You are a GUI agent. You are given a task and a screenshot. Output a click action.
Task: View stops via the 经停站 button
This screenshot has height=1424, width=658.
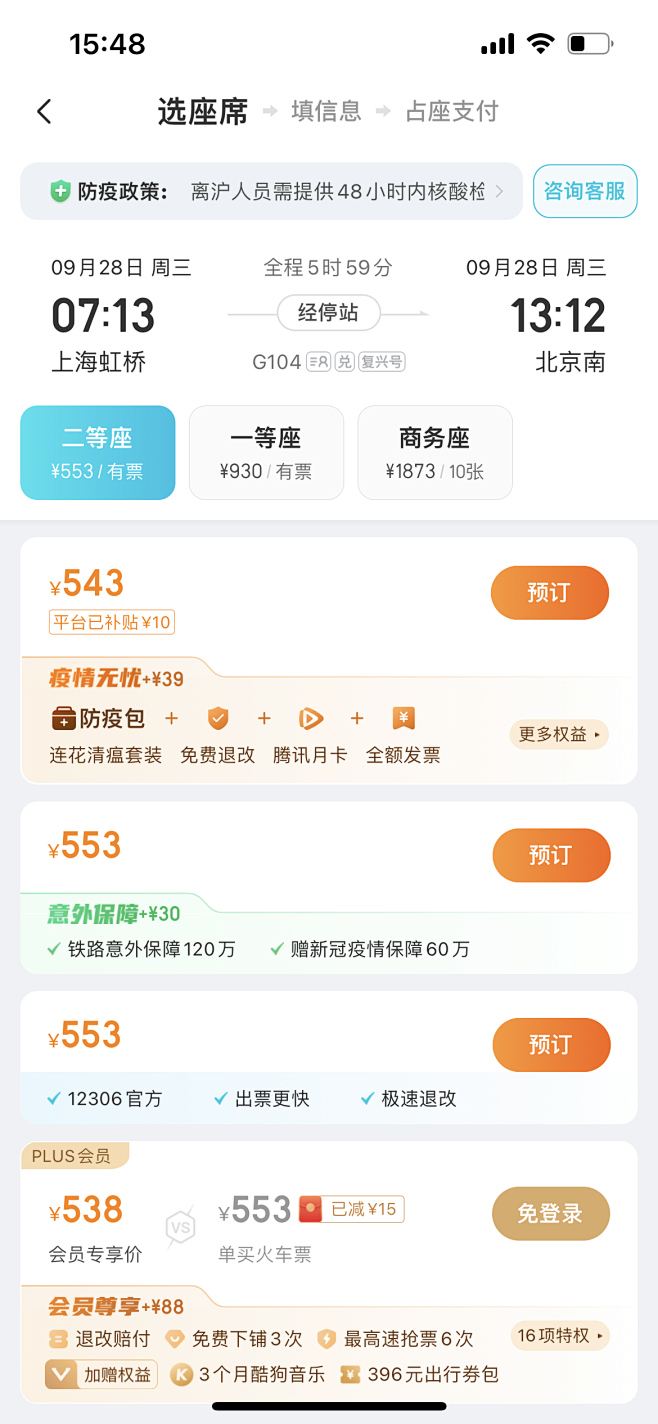tap(328, 313)
